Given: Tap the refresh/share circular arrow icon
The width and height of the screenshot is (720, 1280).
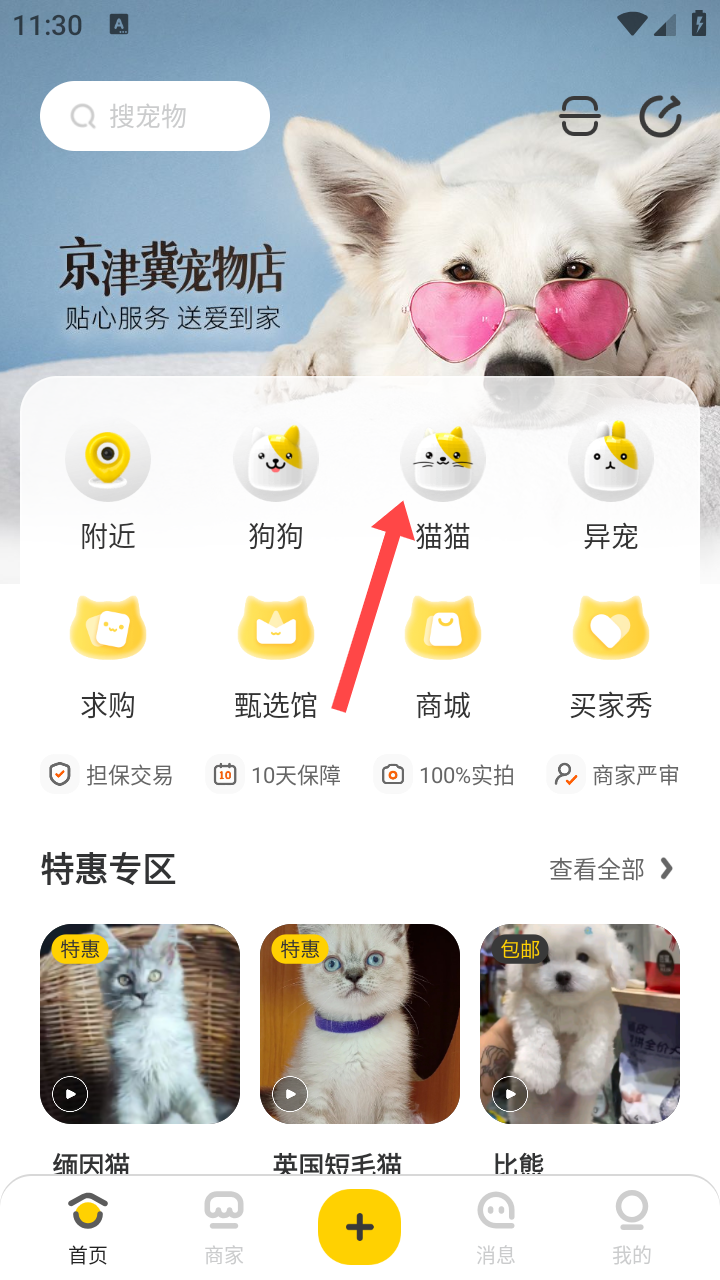Looking at the screenshot, I should [x=660, y=117].
